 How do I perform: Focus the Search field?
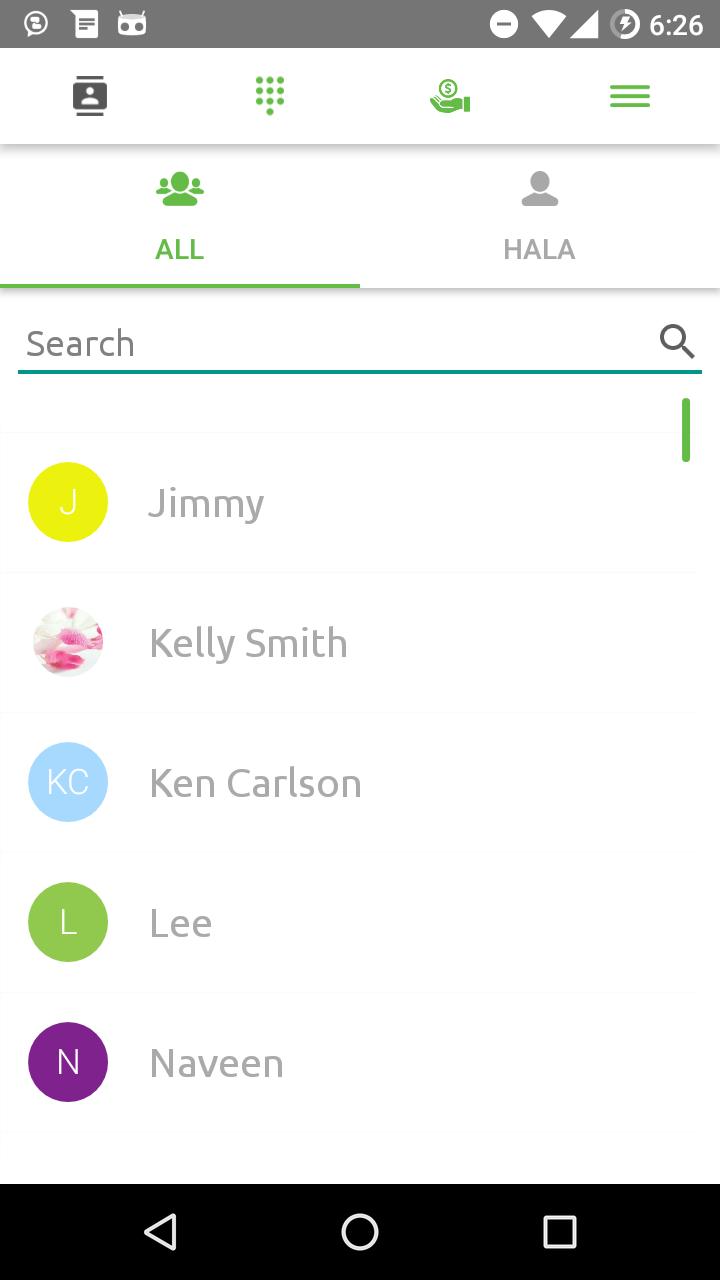pos(330,344)
